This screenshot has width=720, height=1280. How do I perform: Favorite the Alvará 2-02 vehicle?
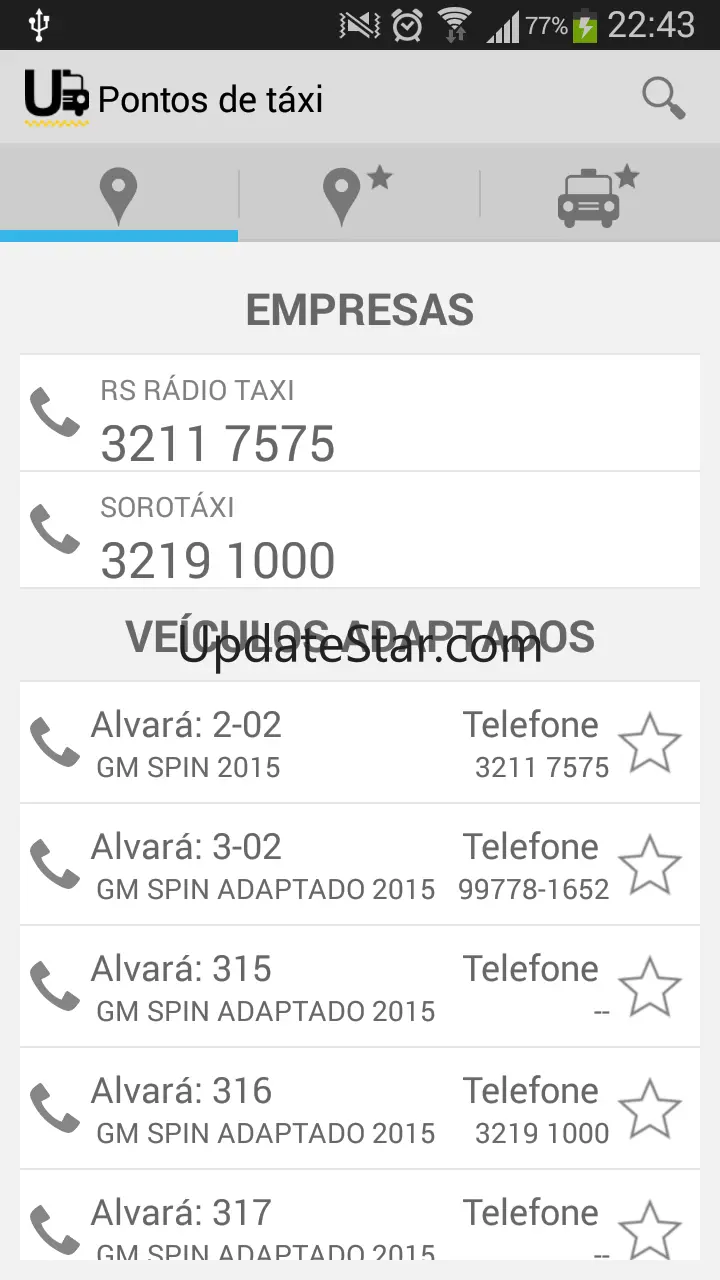point(650,743)
